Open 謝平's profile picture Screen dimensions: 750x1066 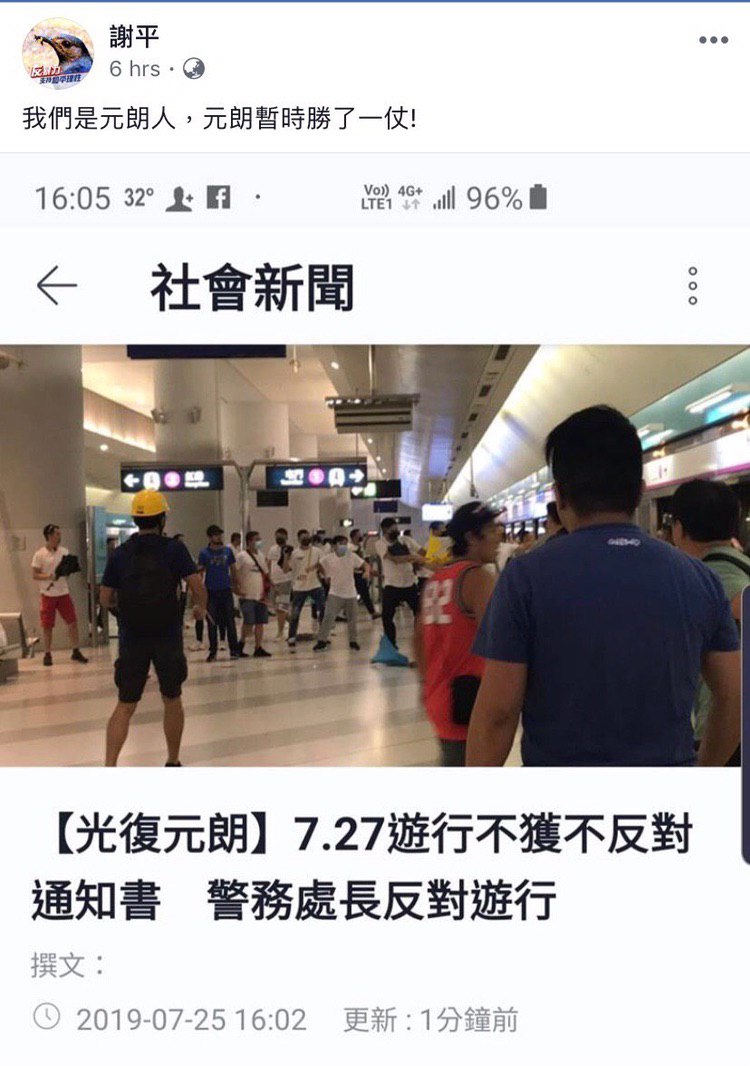point(57,53)
